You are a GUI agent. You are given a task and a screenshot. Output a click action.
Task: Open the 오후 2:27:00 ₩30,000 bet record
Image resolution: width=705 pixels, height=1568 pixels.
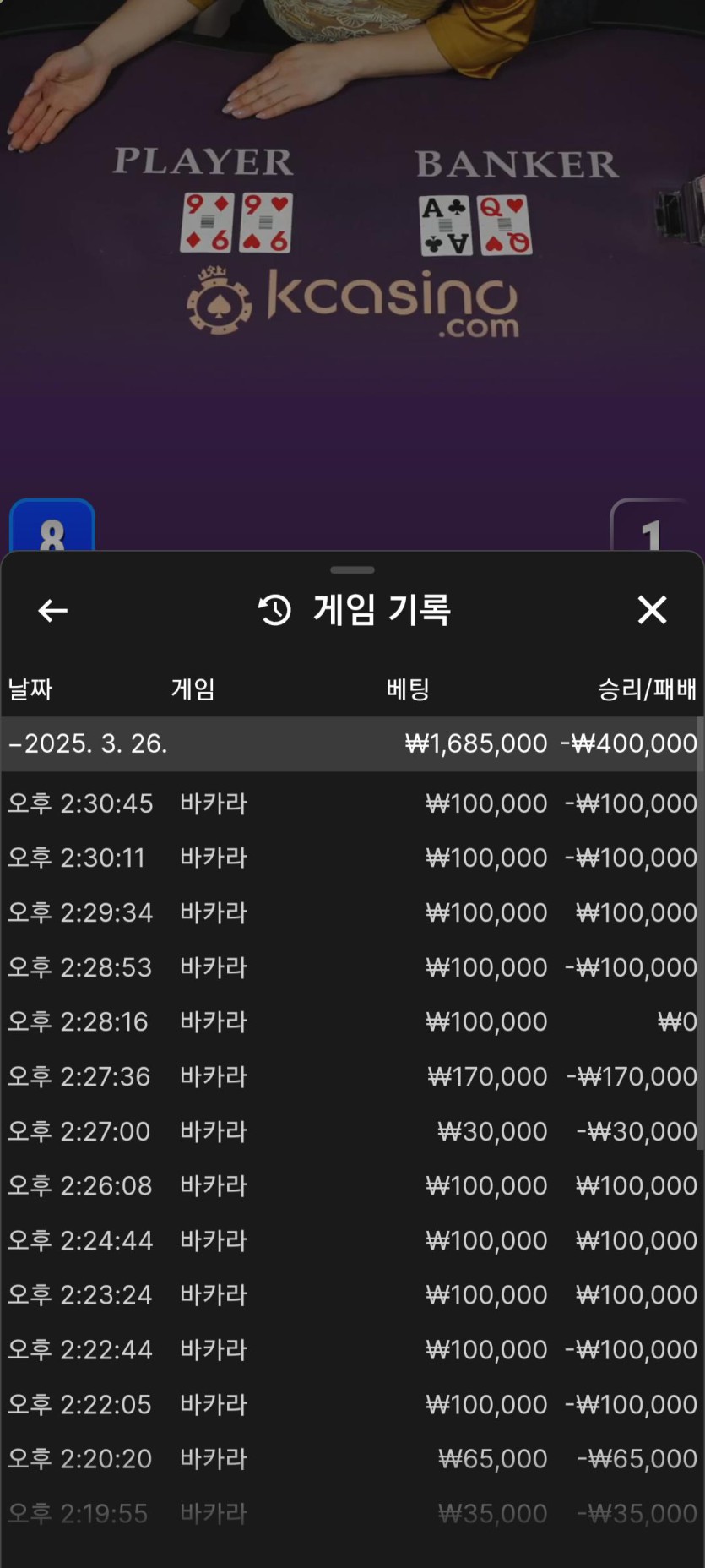tap(351, 1131)
